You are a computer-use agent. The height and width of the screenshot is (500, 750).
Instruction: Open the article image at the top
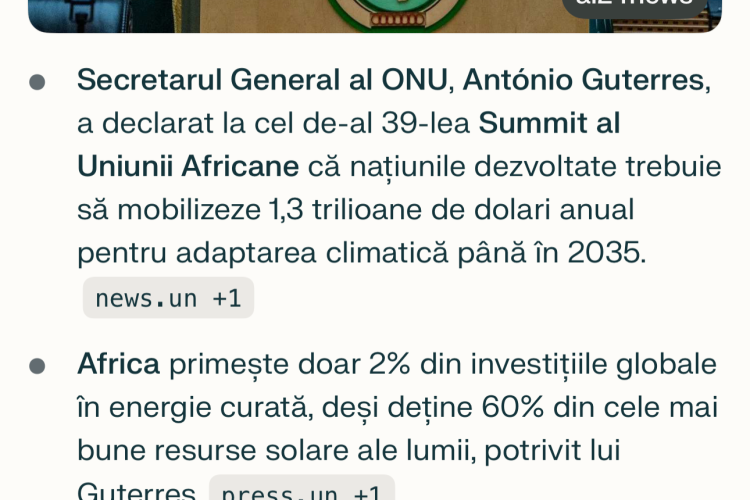[374, 14]
